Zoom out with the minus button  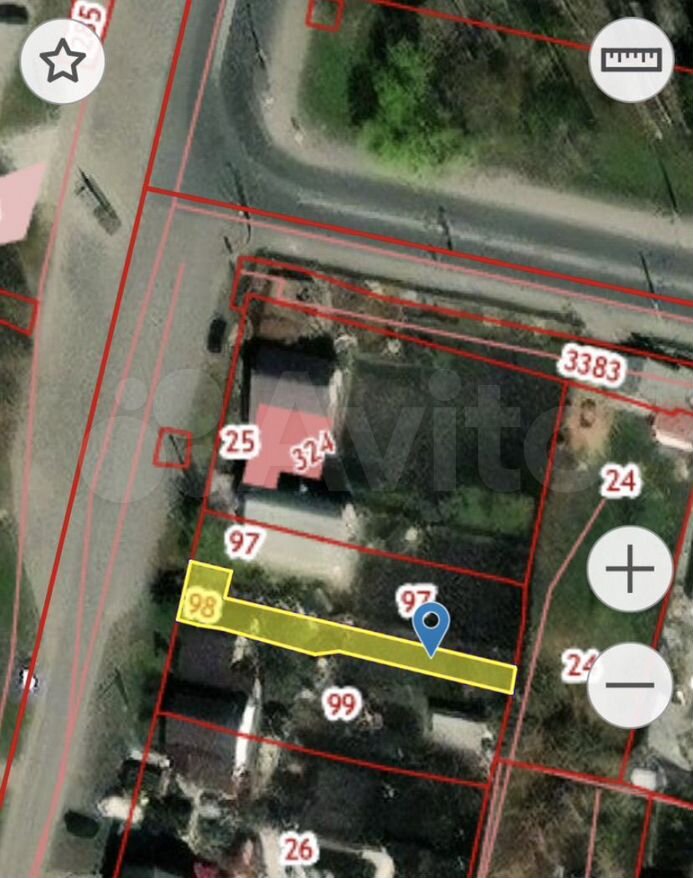click(630, 685)
